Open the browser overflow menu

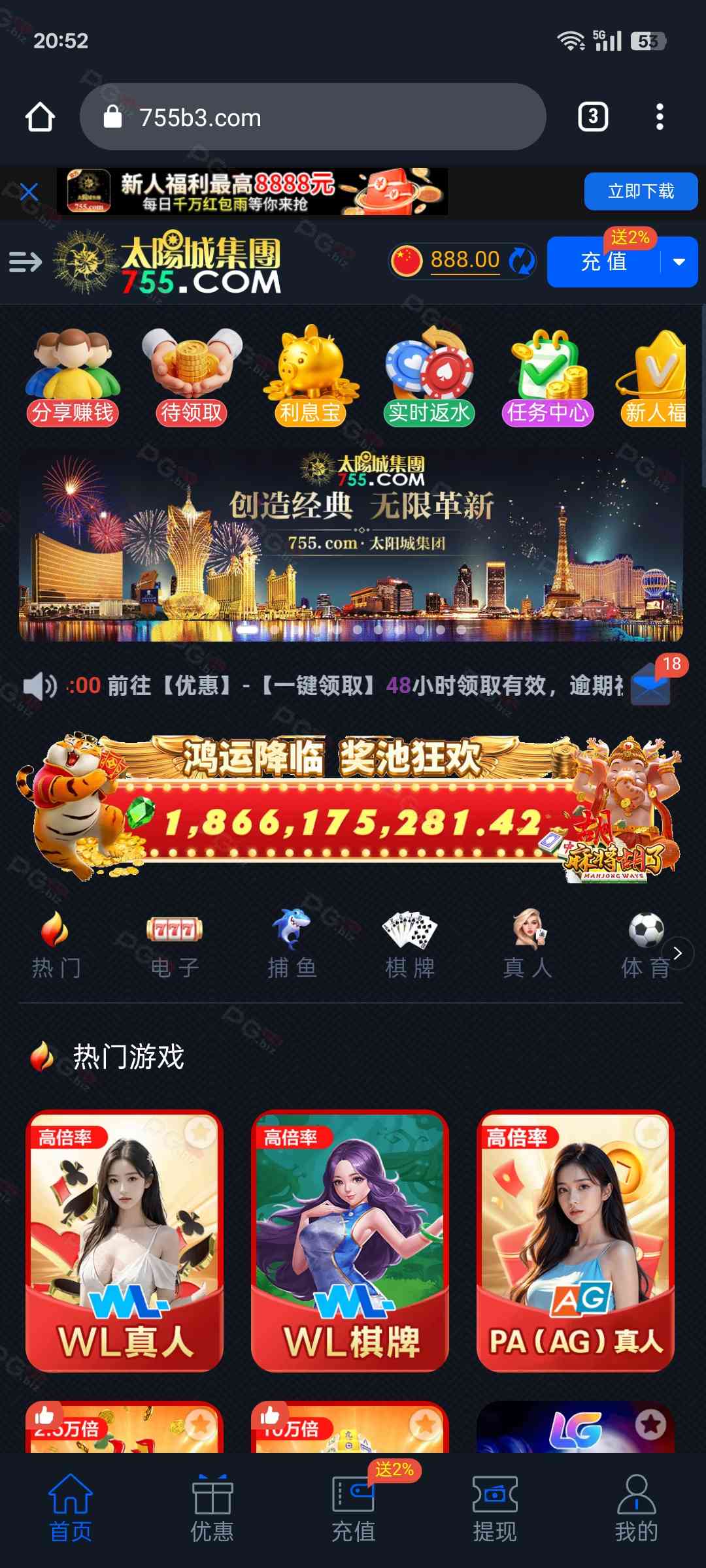click(x=660, y=117)
